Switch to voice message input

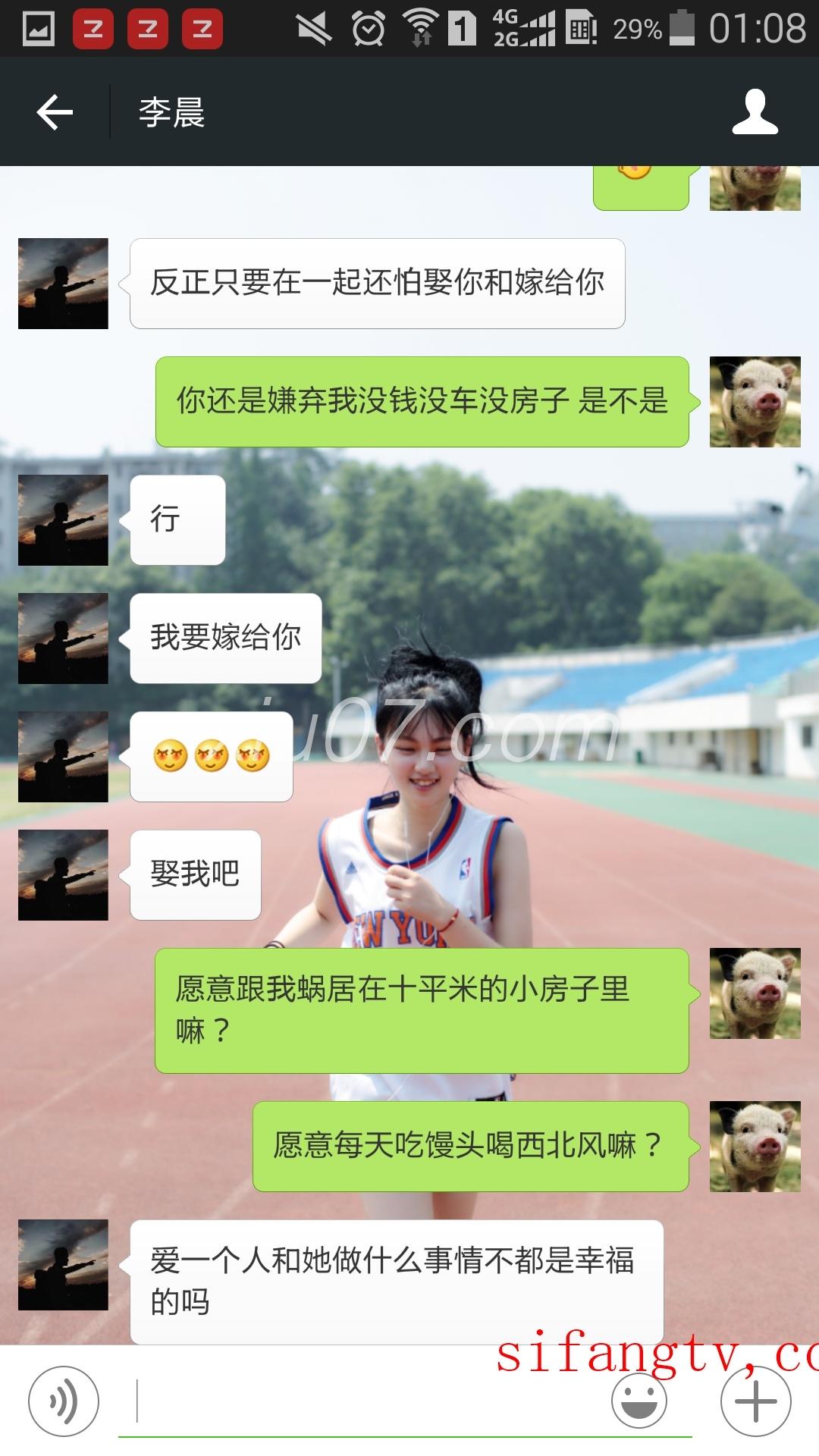64,1401
